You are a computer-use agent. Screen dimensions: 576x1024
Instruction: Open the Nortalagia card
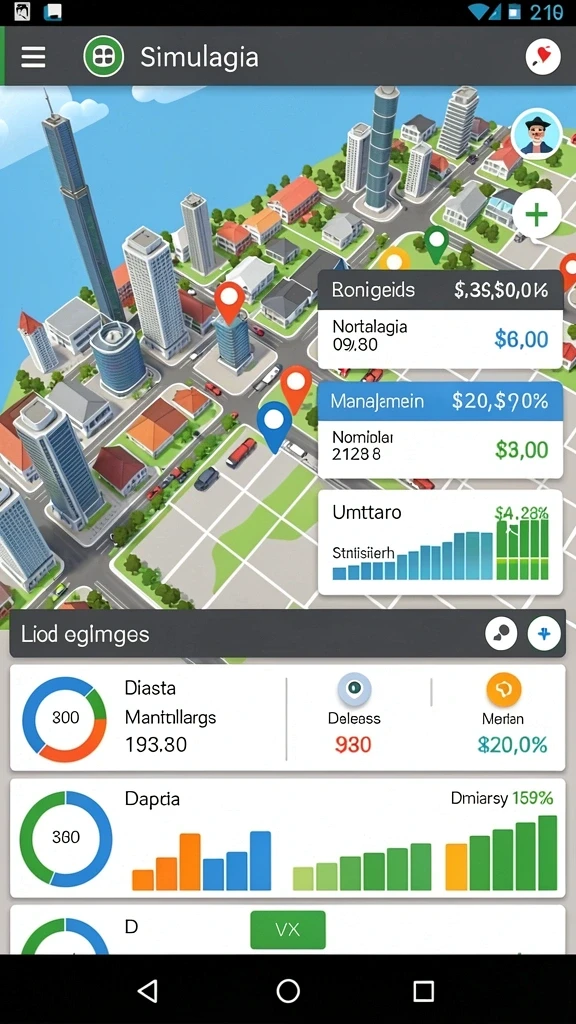click(440, 338)
